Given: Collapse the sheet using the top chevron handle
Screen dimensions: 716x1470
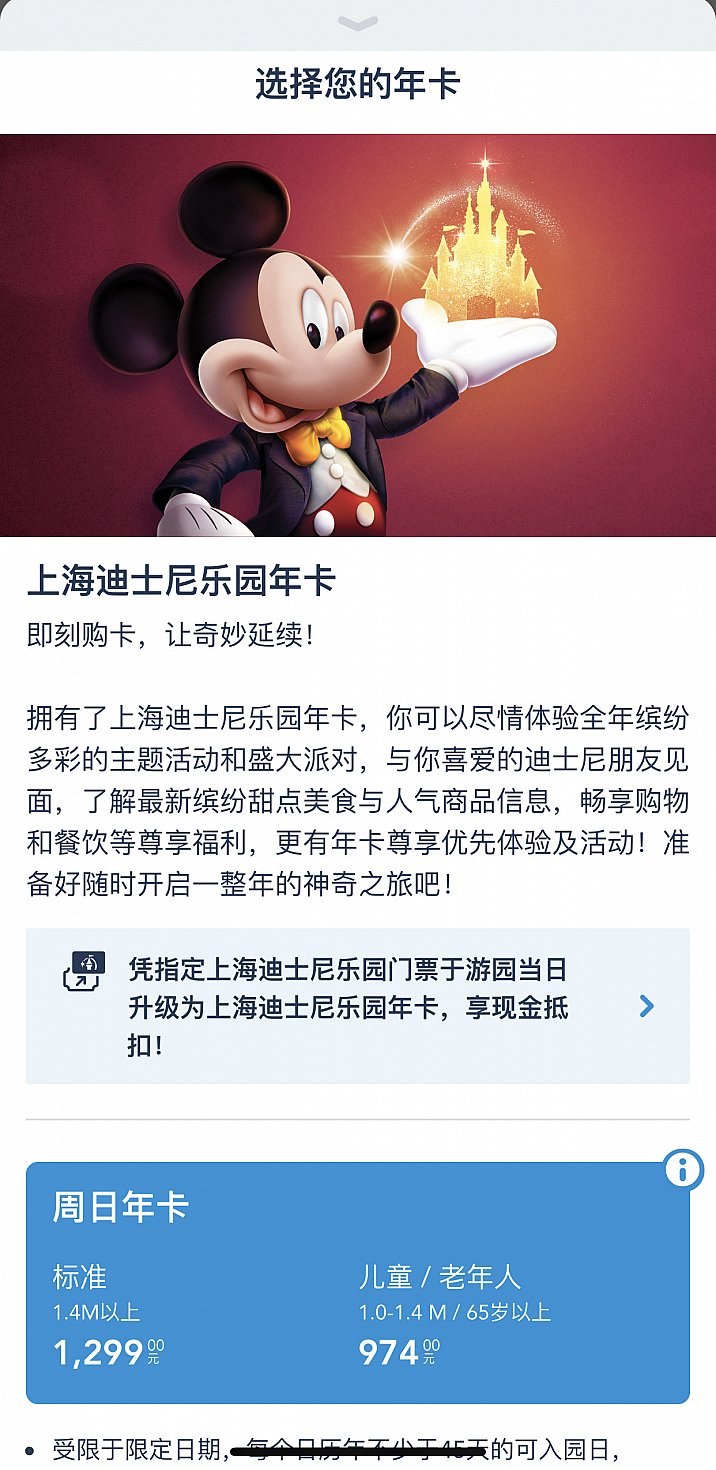Looking at the screenshot, I should (x=358, y=23).
